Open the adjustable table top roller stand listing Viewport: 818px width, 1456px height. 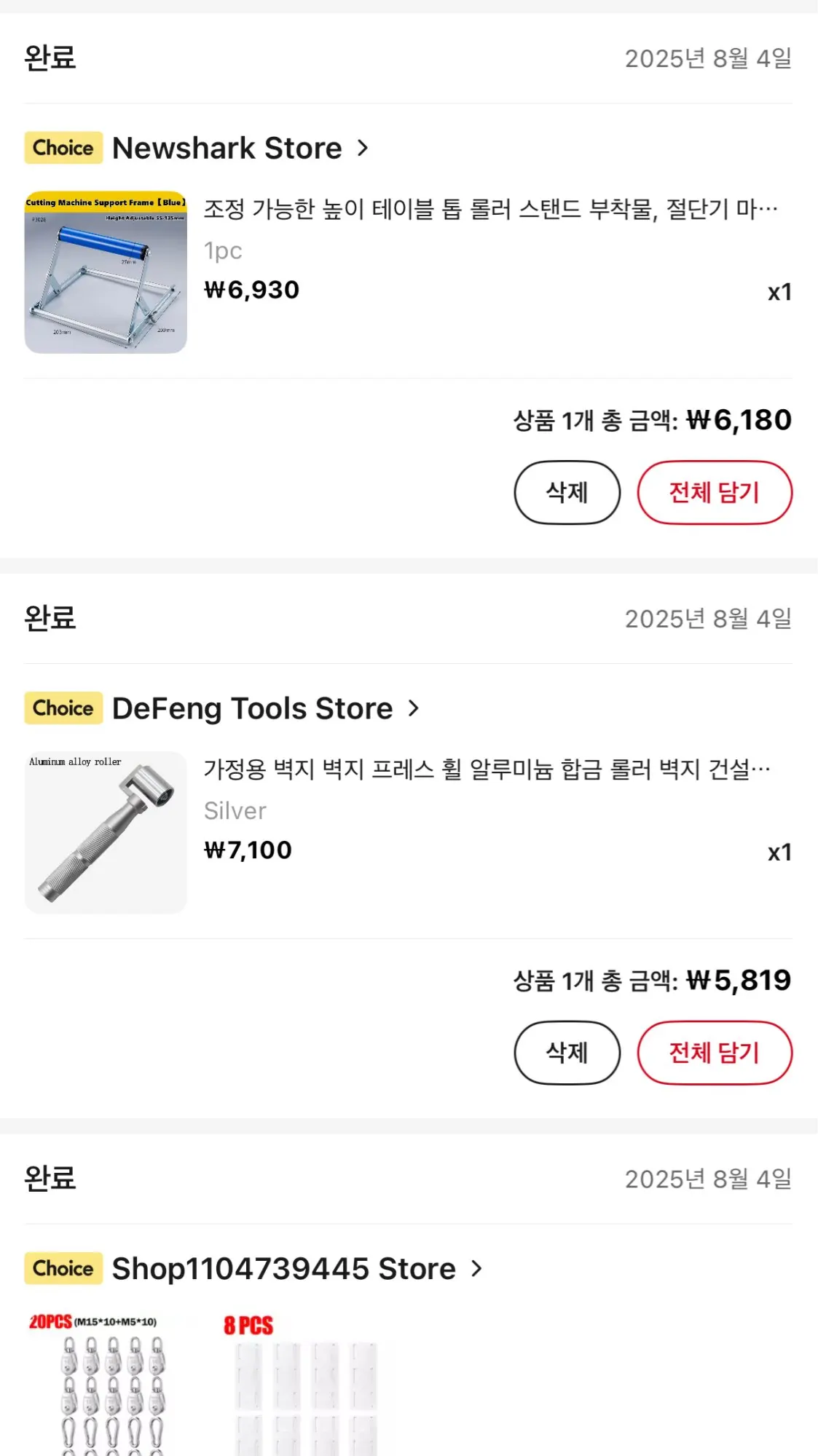tap(490, 210)
